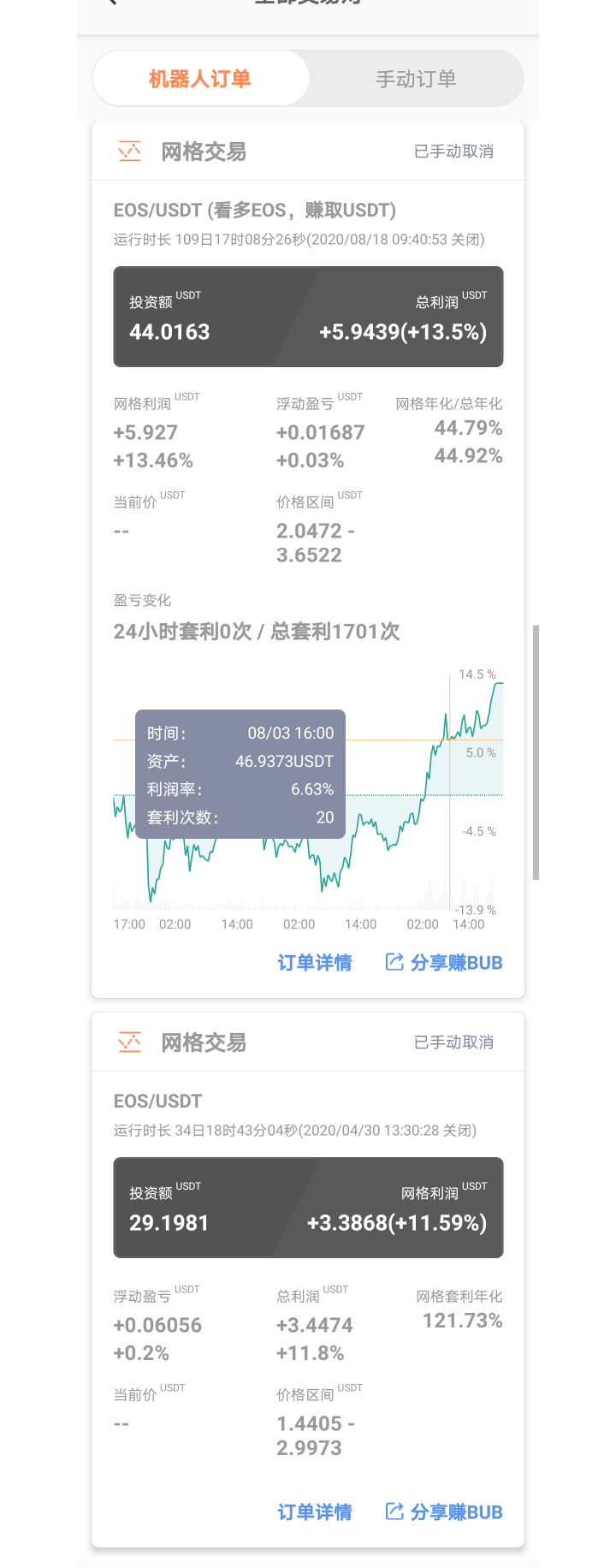This screenshot has width=616, height=1568.
Task: Open 订单详情 for the EOS/USDT 看多EOS order
Action: coord(315,963)
